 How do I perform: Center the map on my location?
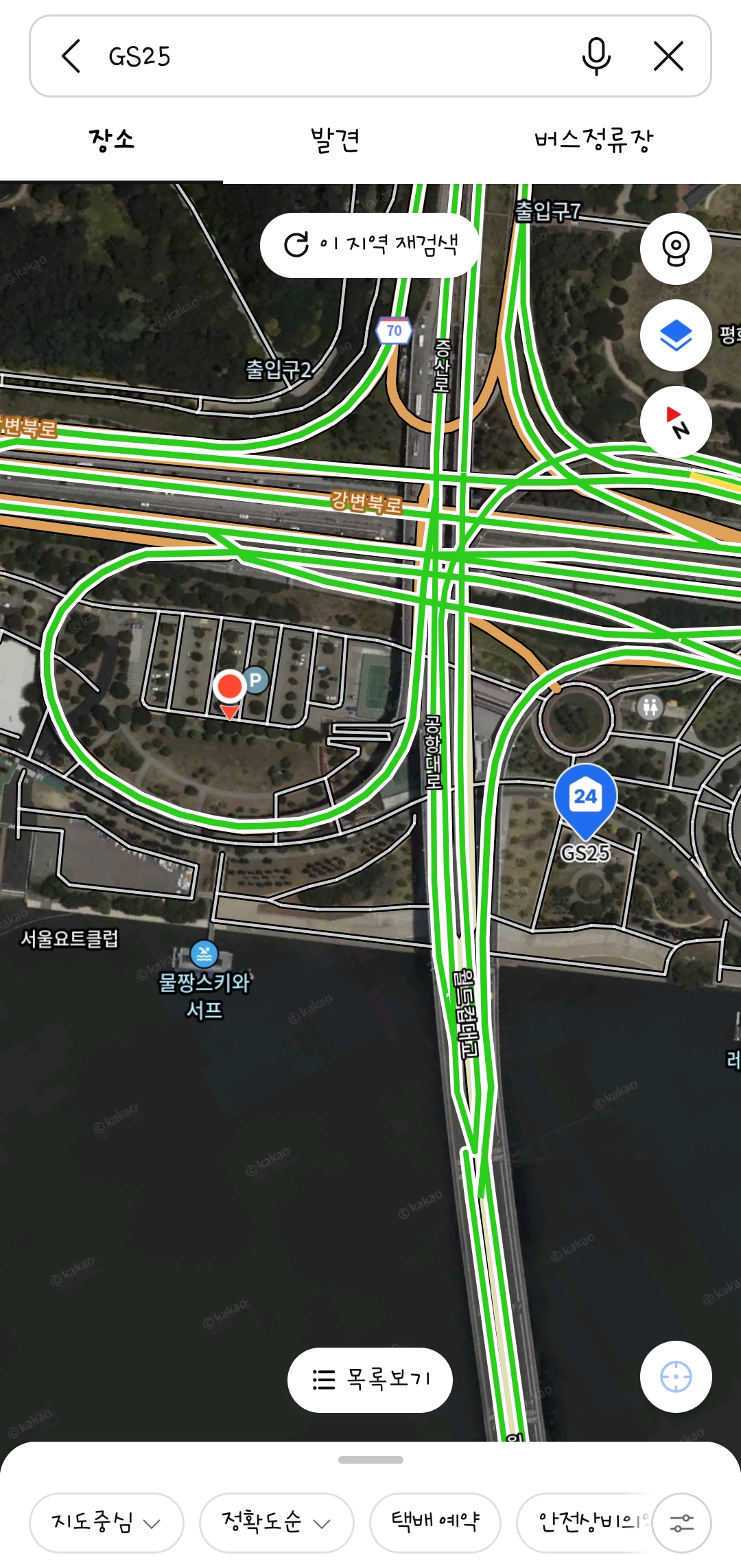[675, 1376]
